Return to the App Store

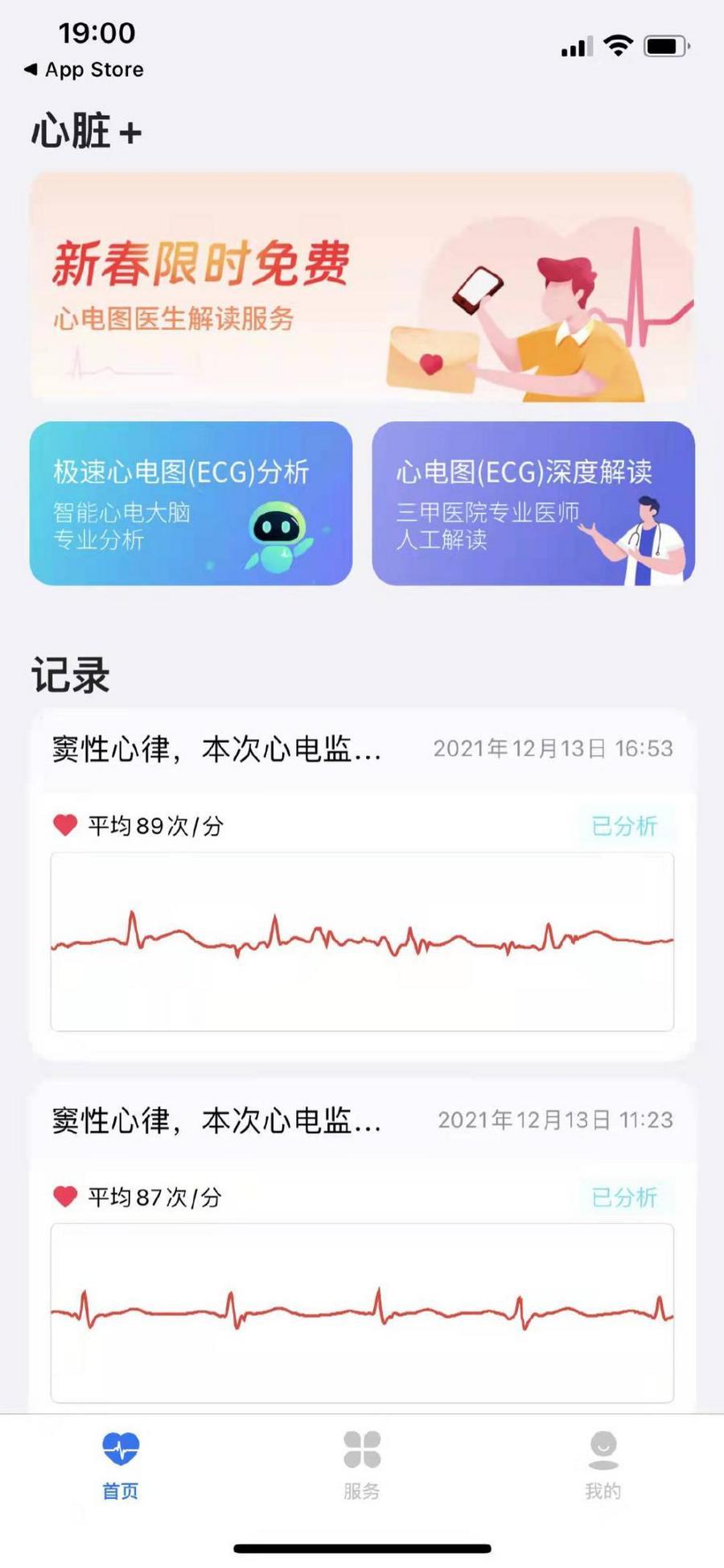[x=84, y=70]
